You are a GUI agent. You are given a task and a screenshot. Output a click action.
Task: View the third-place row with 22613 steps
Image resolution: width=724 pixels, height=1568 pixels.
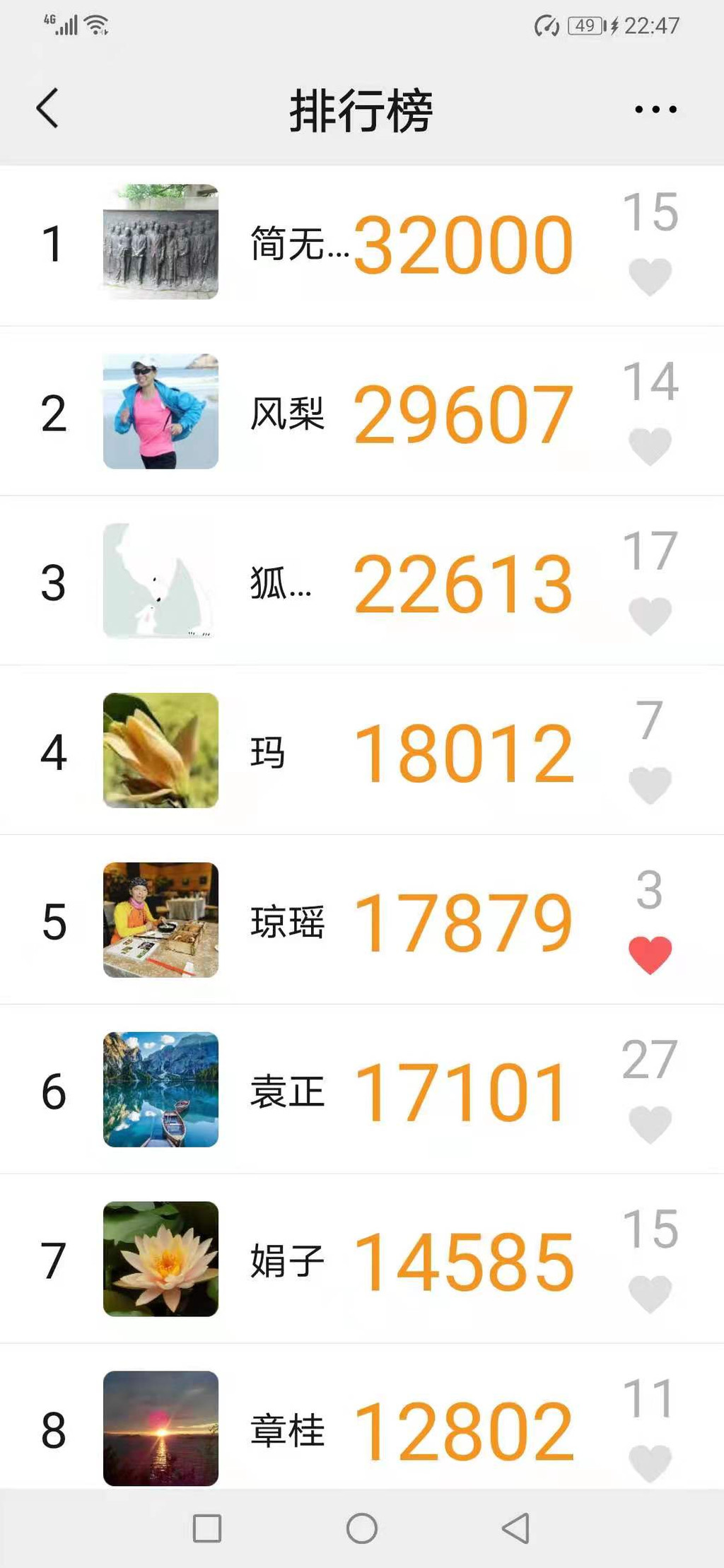[354, 583]
